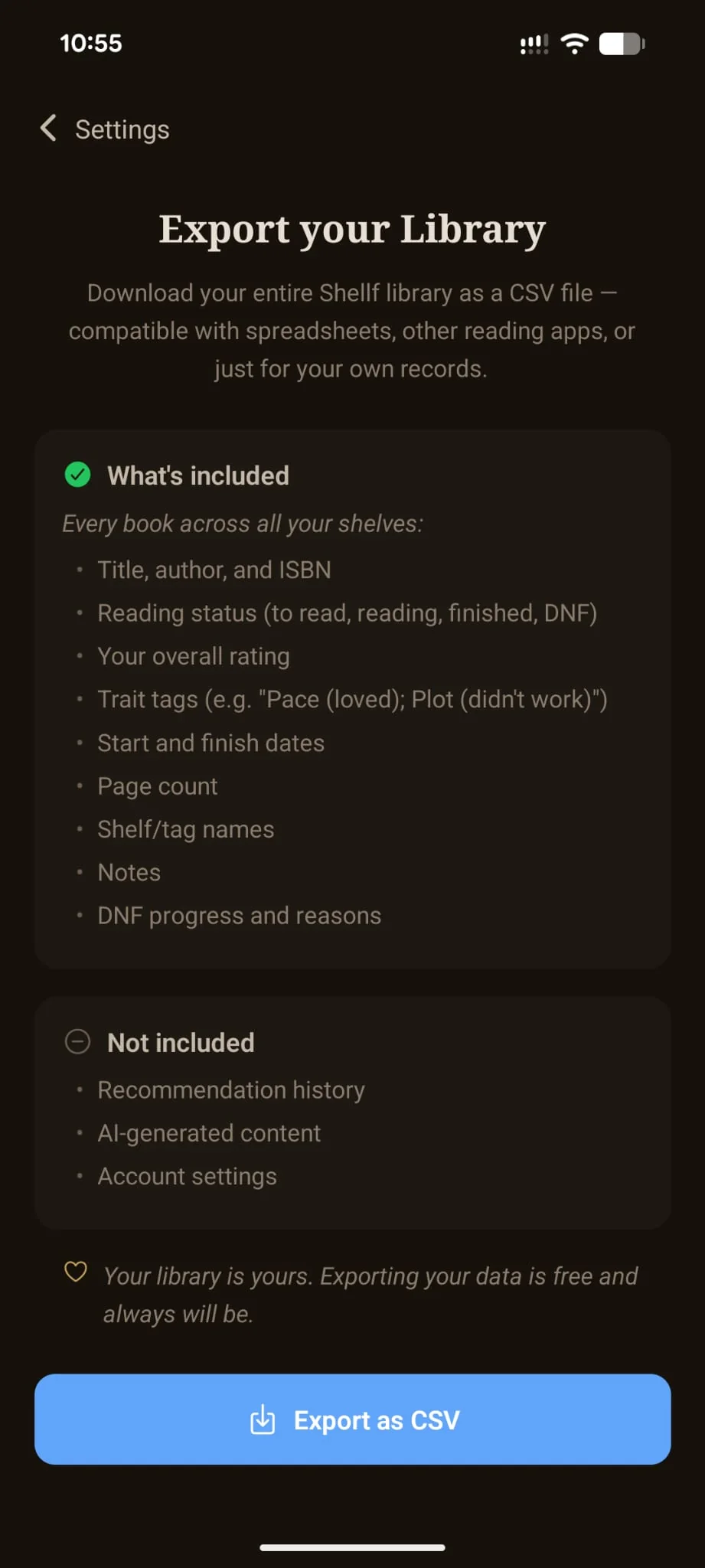Select the Reading status list item
This screenshot has width=705, height=1568.
click(347, 612)
